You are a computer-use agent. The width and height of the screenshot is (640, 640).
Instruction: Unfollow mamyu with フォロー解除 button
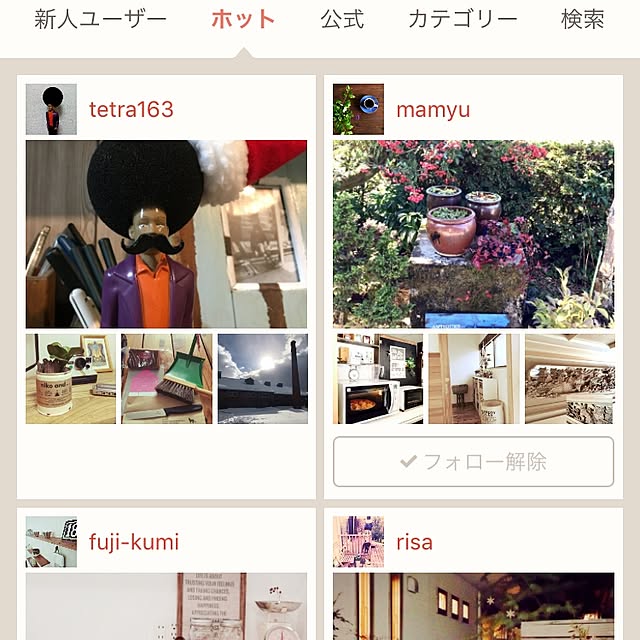[x=473, y=462]
